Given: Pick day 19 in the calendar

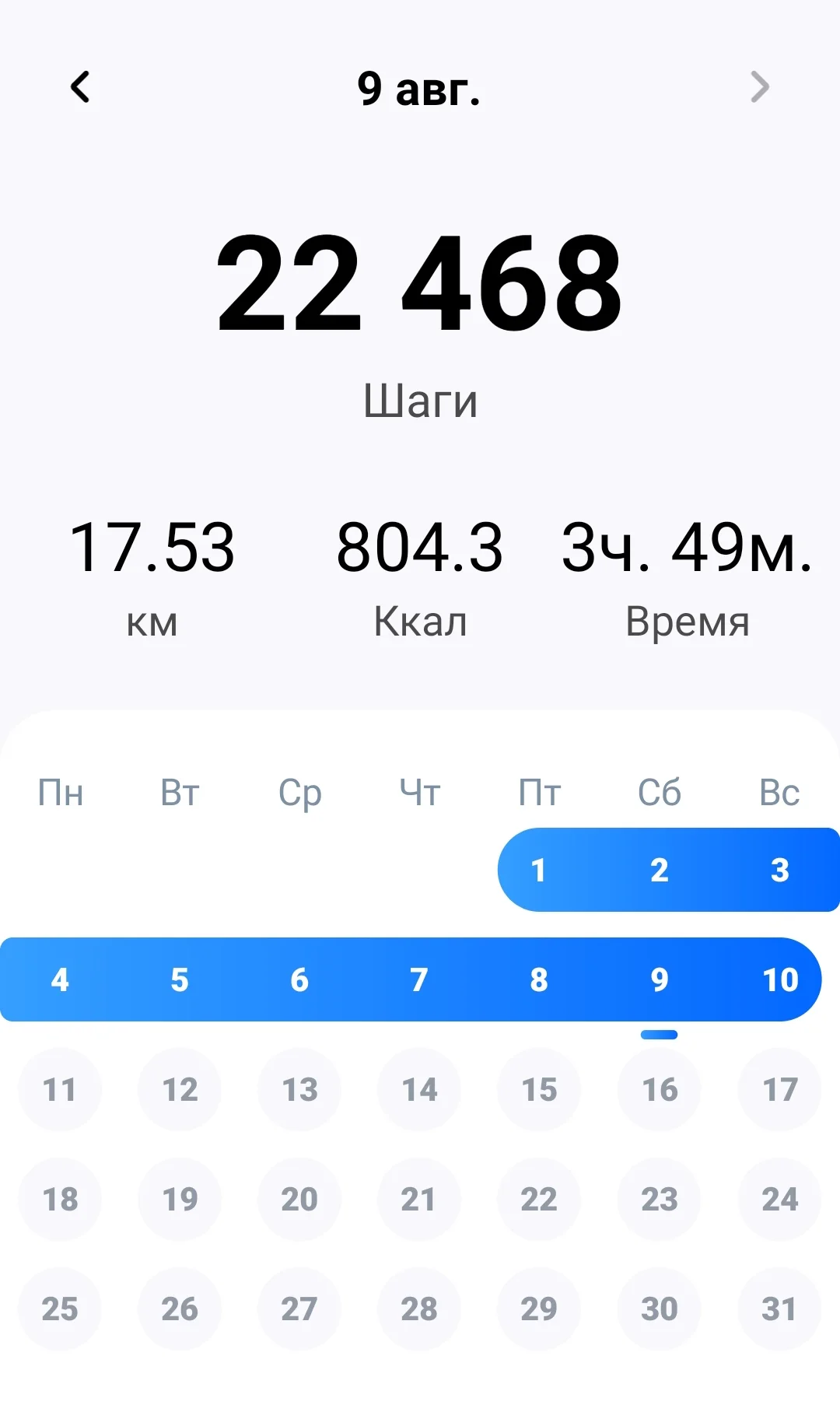Looking at the screenshot, I should [180, 1199].
